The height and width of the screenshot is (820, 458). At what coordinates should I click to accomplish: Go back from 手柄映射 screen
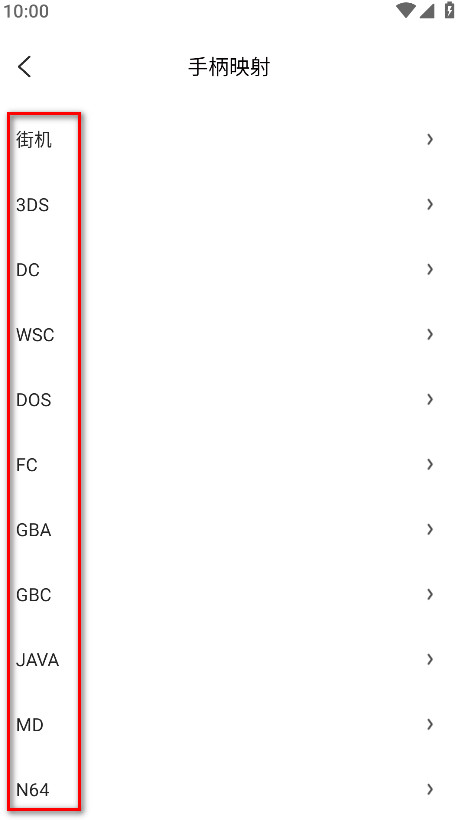click(x=25, y=67)
